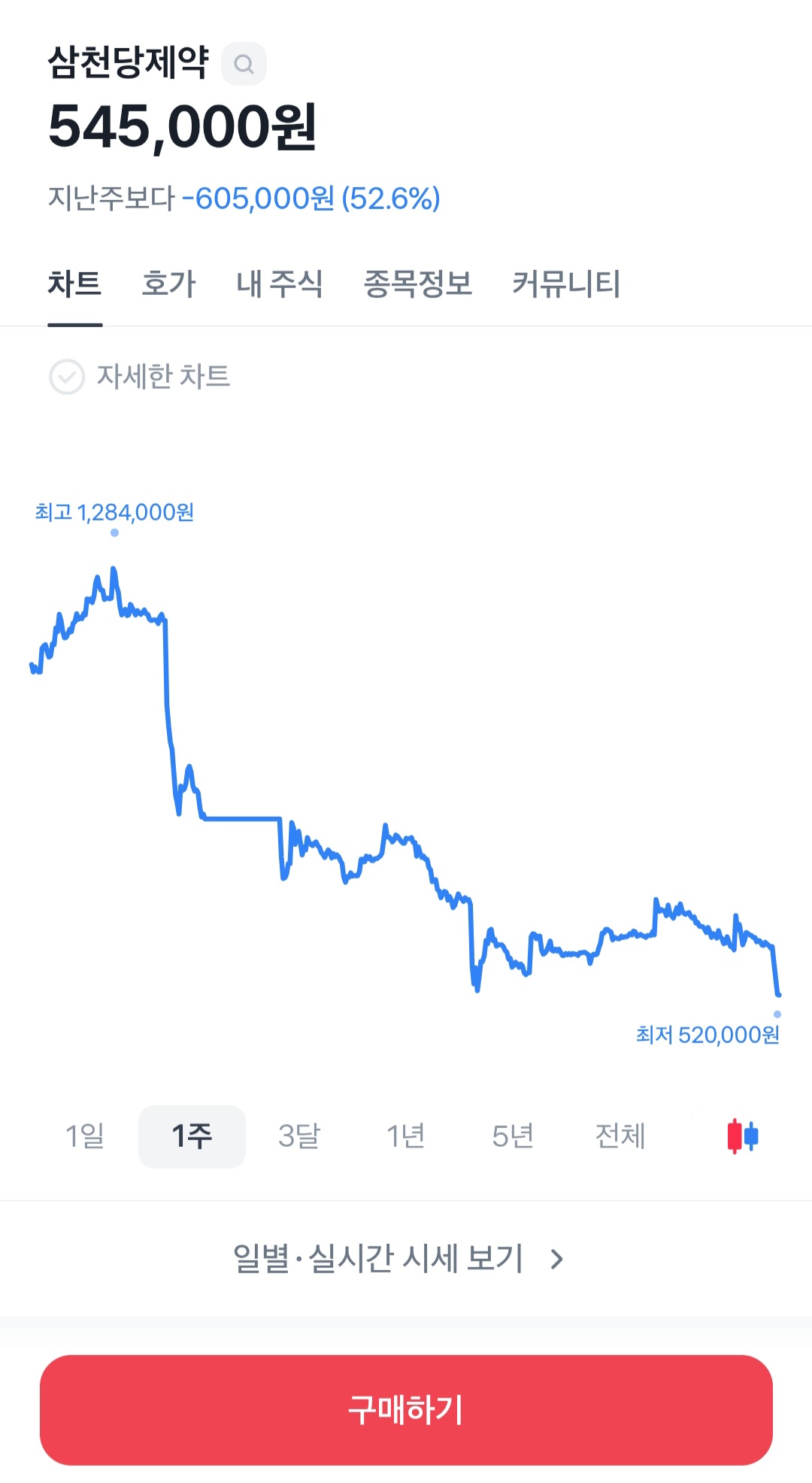View the 커뮤니티 tab
The height and width of the screenshot is (1483, 812).
coord(566,284)
